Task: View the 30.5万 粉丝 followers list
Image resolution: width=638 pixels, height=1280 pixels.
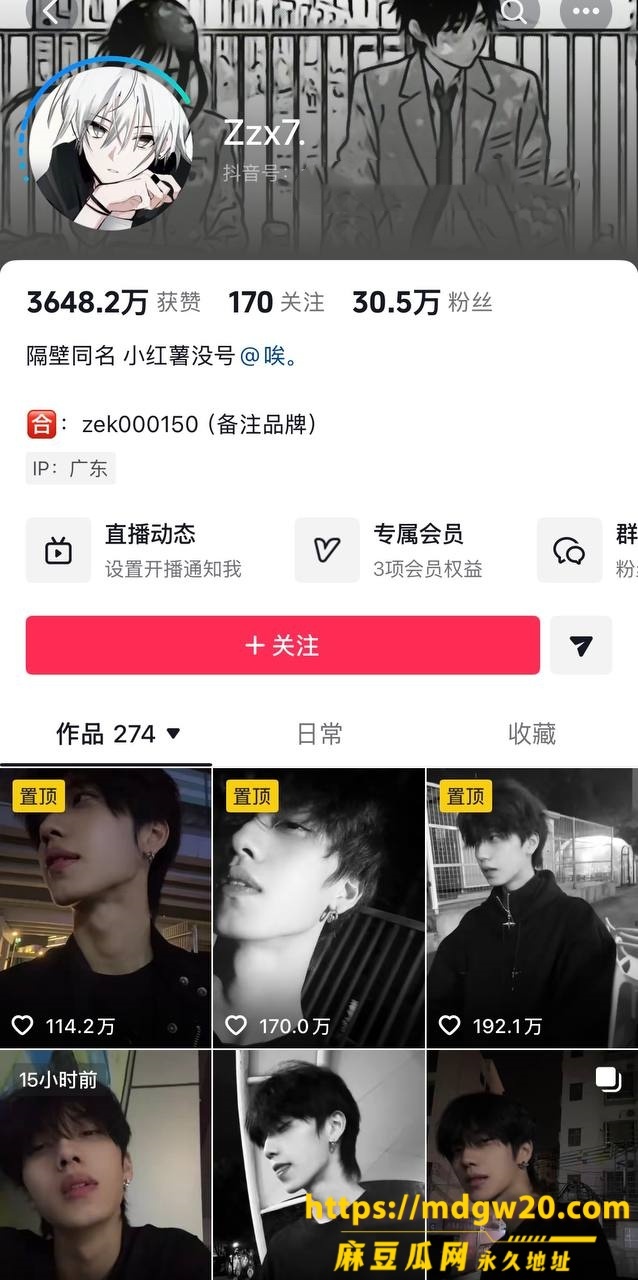Action: [422, 302]
